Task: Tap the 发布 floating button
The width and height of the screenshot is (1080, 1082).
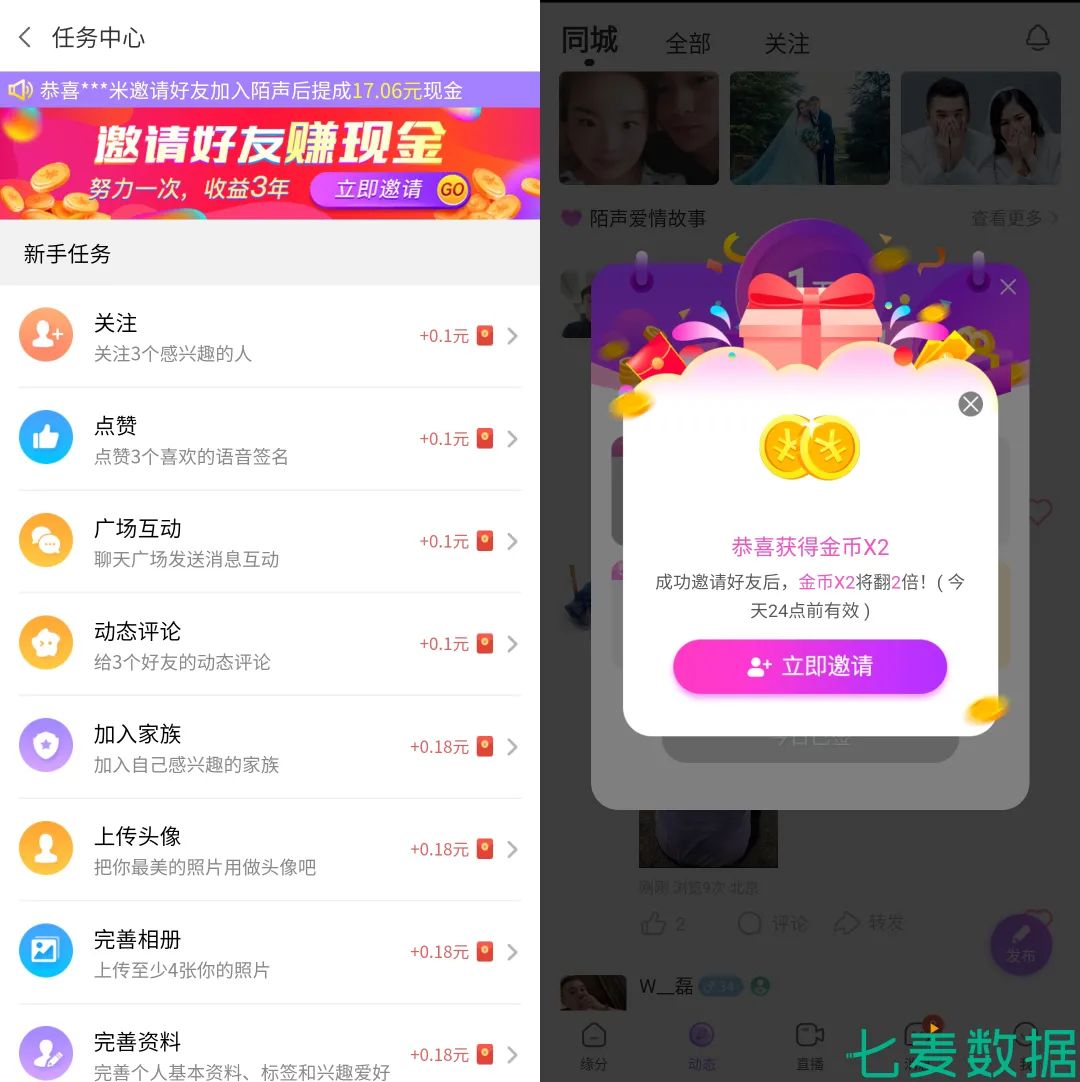Action: [x=1021, y=945]
